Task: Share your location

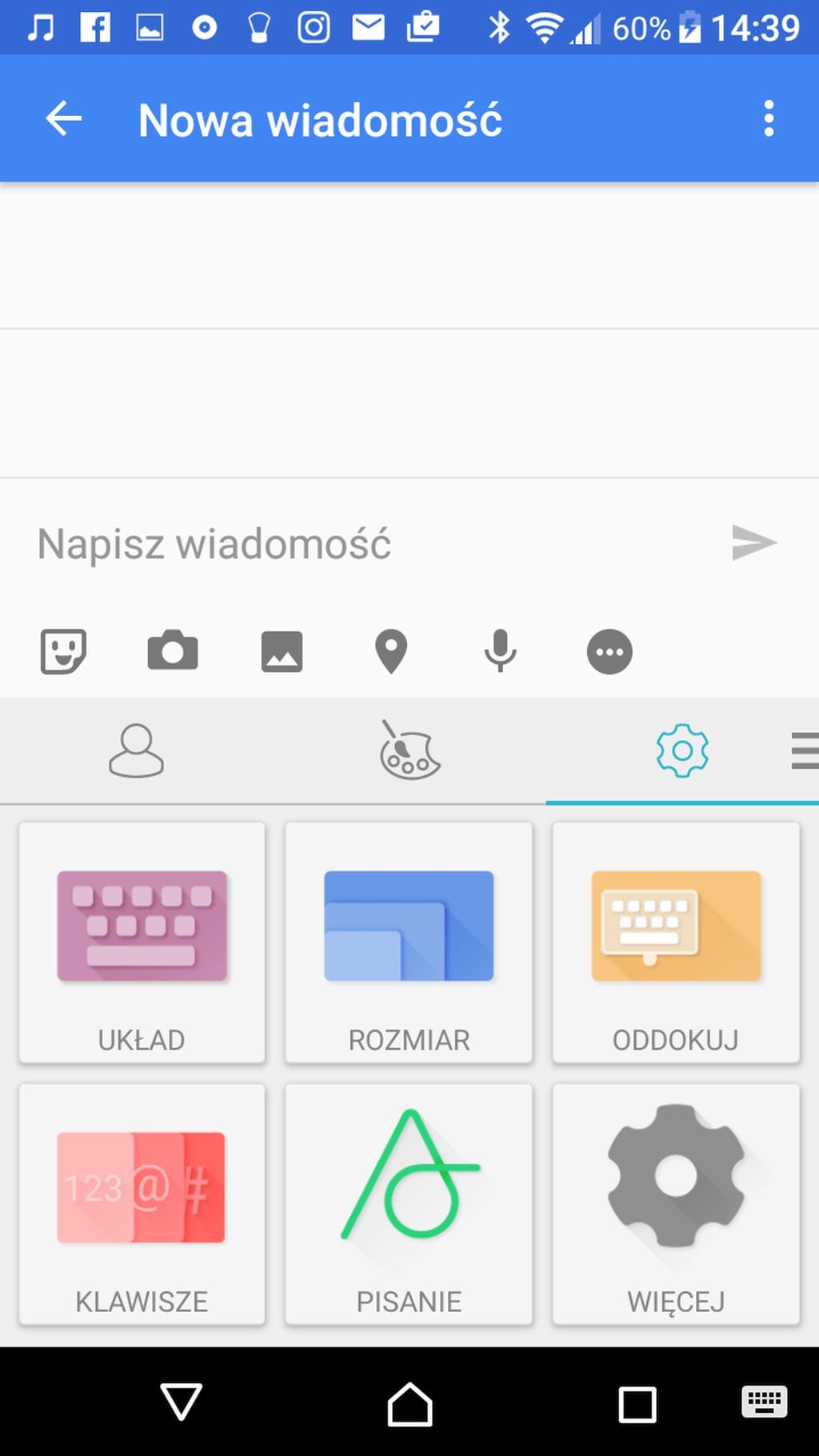Action: (x=391, y=652)
